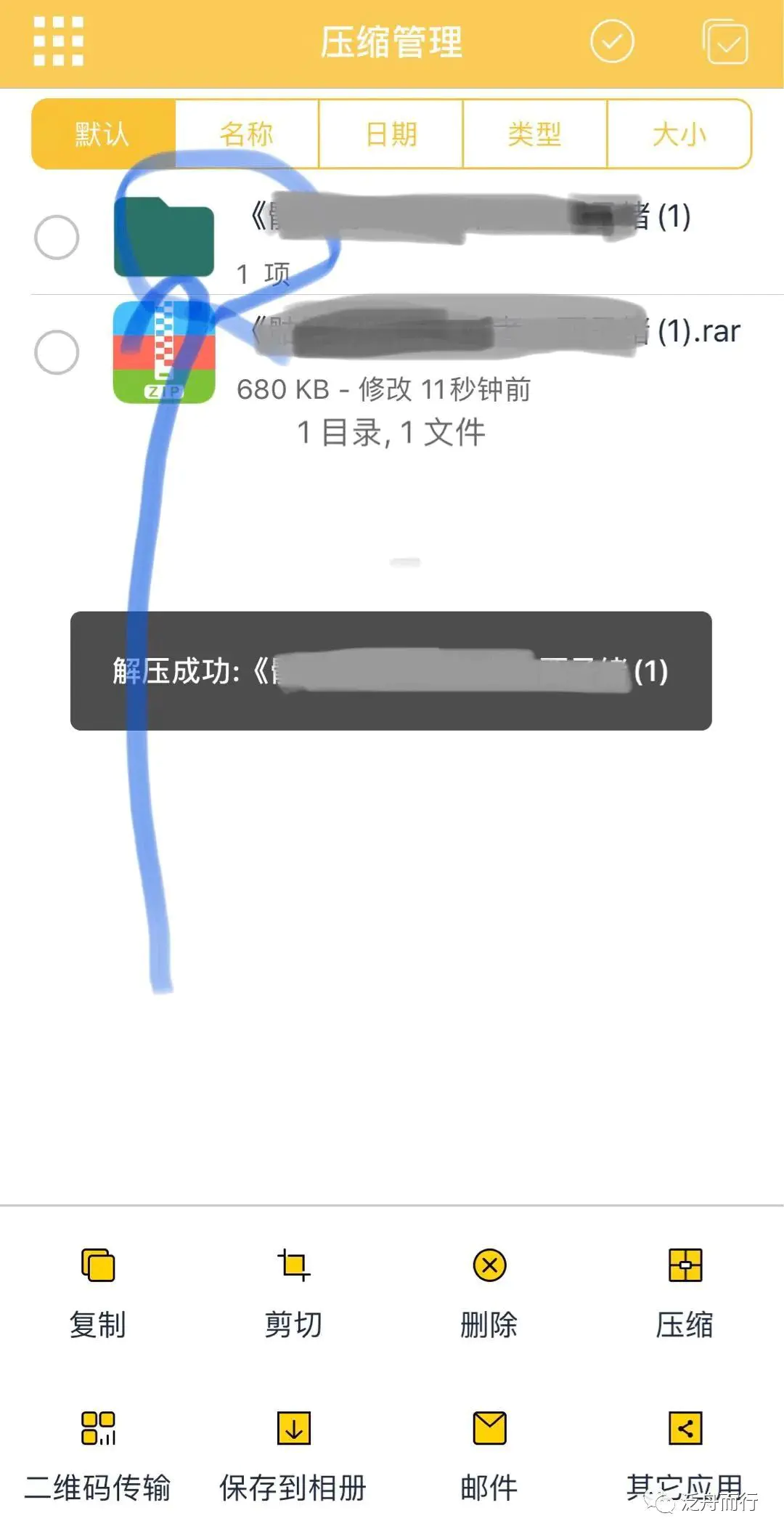This screenshot has width=784, height=1537.
Task: Select the .rar file's radio circle
Action: click(x=57, y=352)
